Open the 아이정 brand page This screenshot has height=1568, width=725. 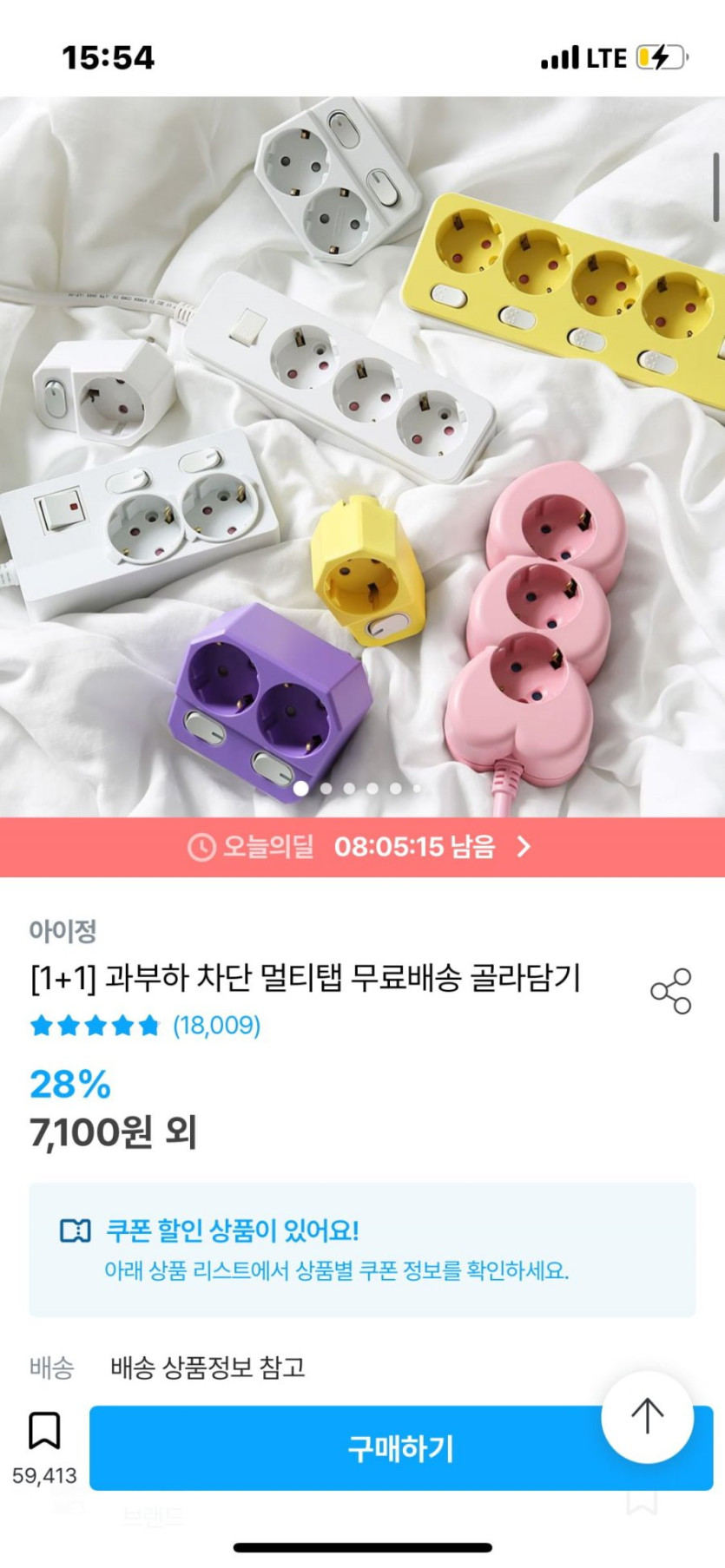click(63, 931)
